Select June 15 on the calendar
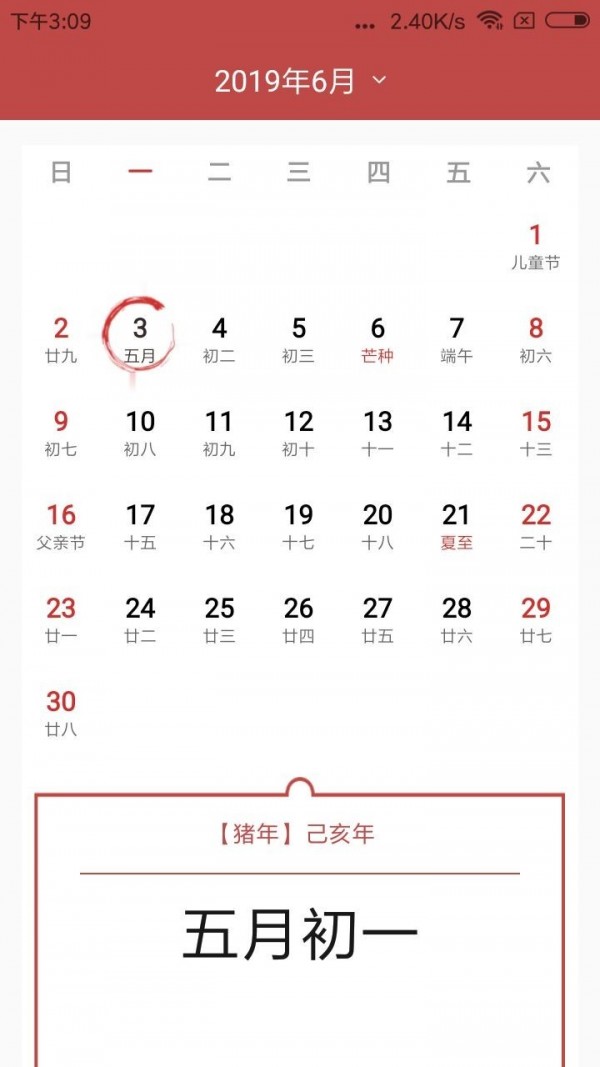The height and width of the screenshot is (1067, 600). 536,433
